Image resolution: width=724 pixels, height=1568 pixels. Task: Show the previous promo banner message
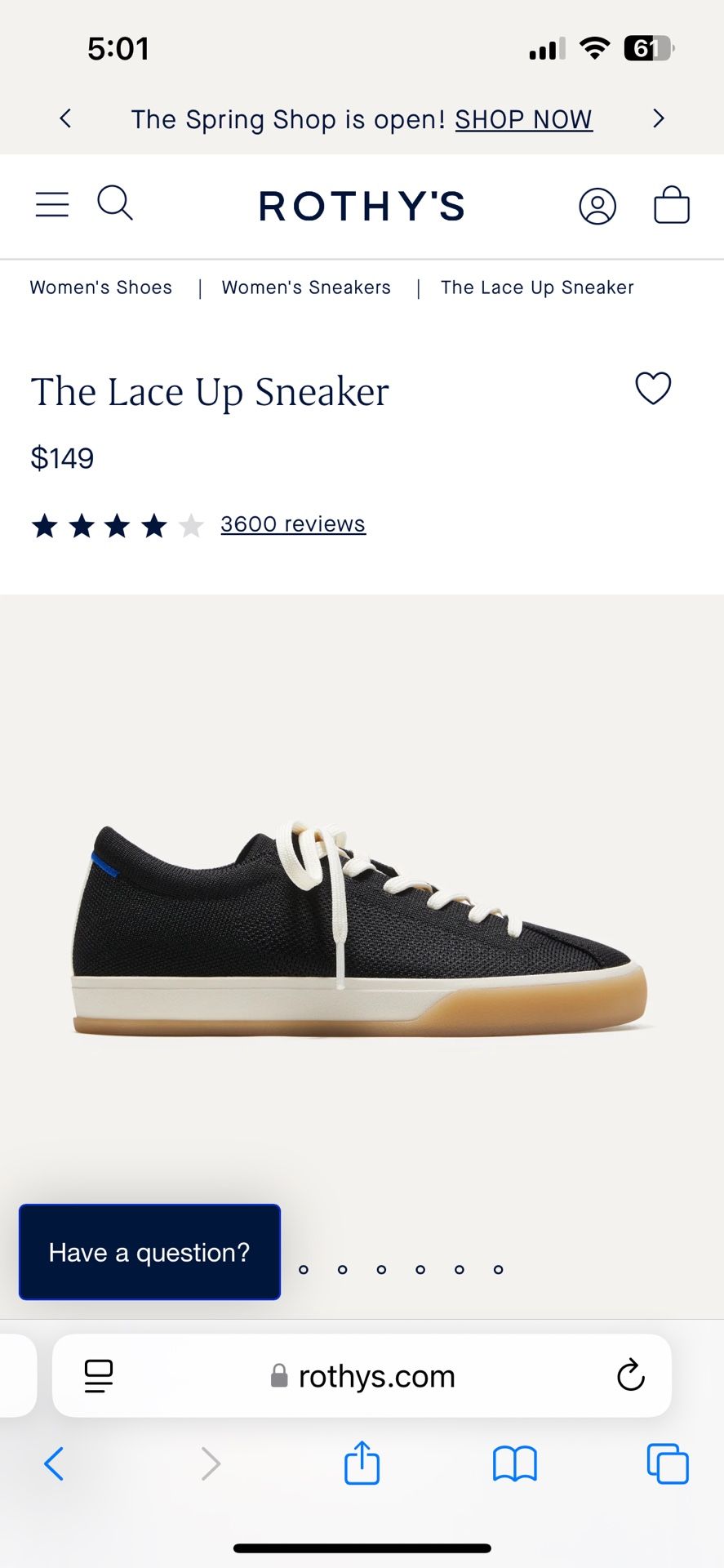point(66,119)
